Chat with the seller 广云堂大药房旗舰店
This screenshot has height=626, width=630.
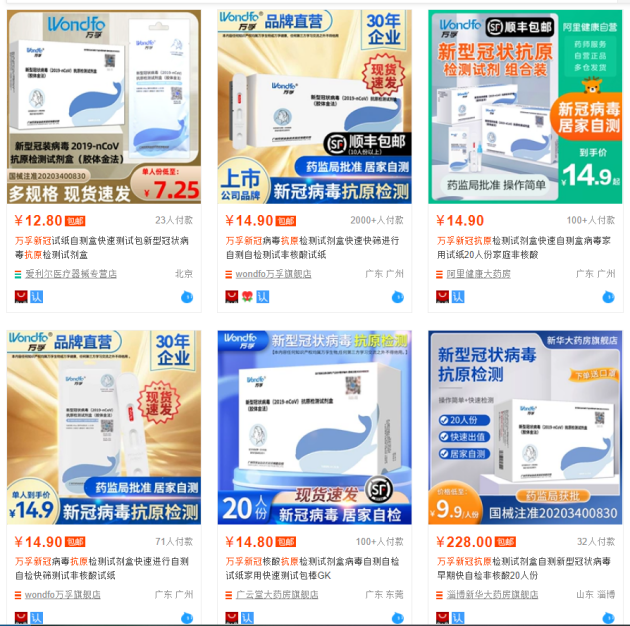tap(397, 617)
